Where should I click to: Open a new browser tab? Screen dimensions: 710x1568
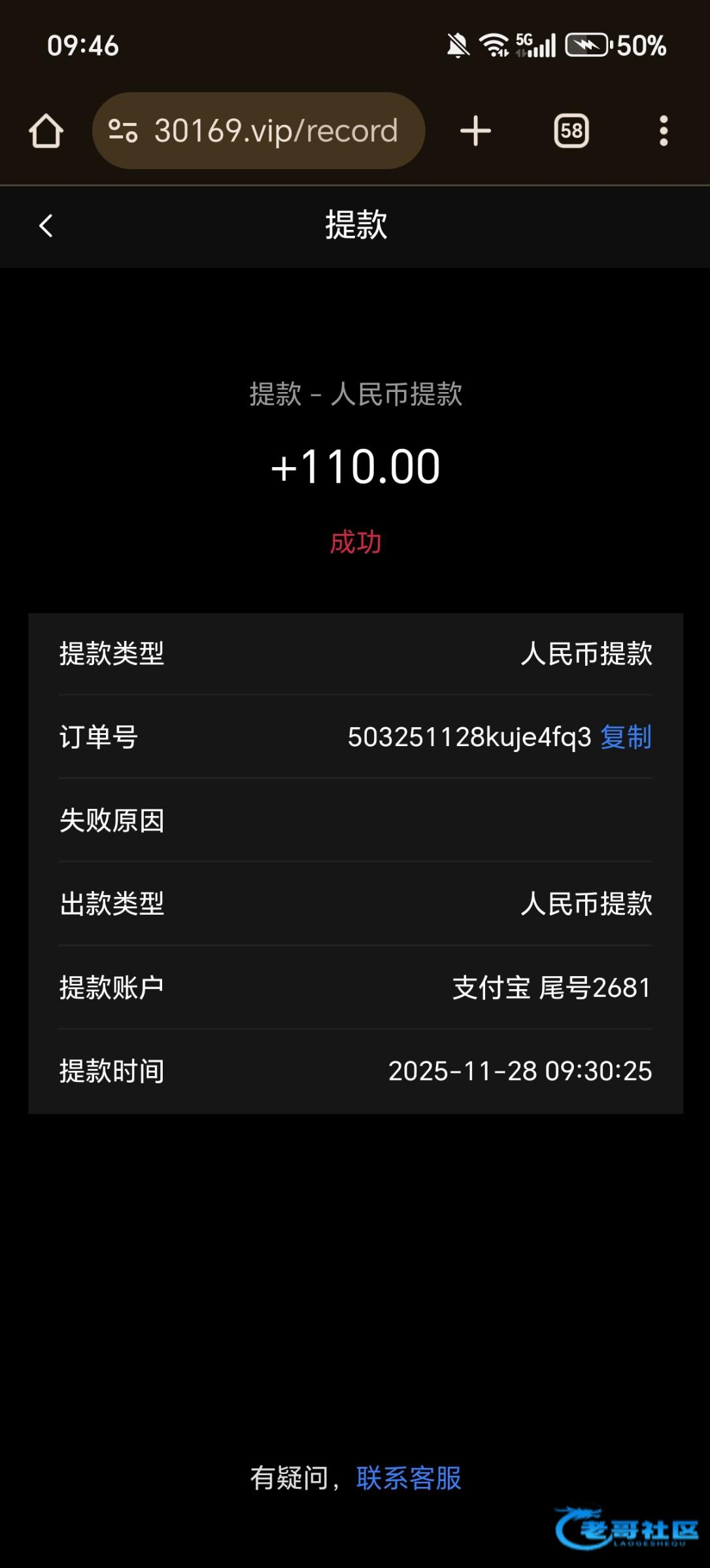475,131
